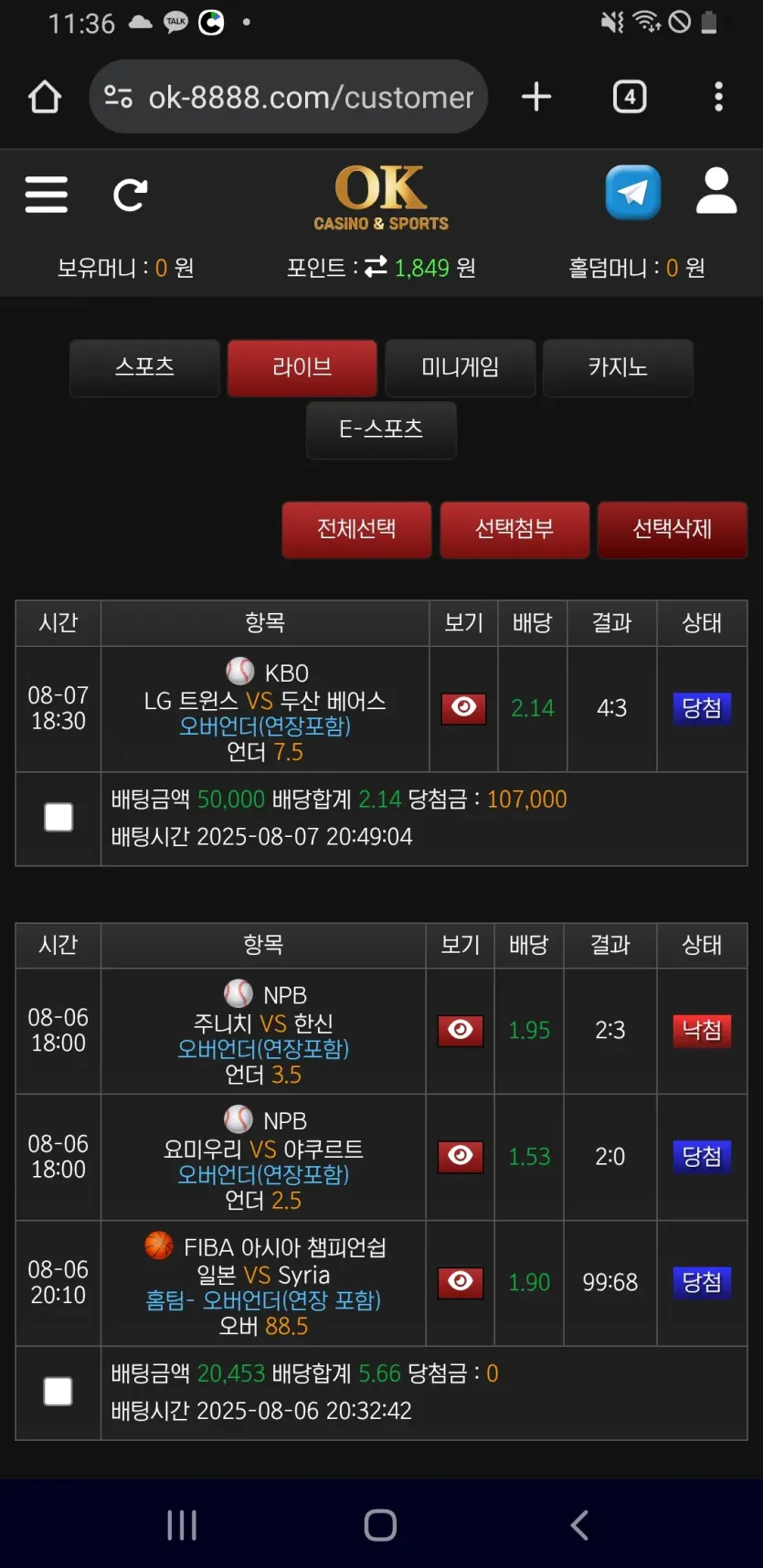Open the user profile icon

click(716, 191)
